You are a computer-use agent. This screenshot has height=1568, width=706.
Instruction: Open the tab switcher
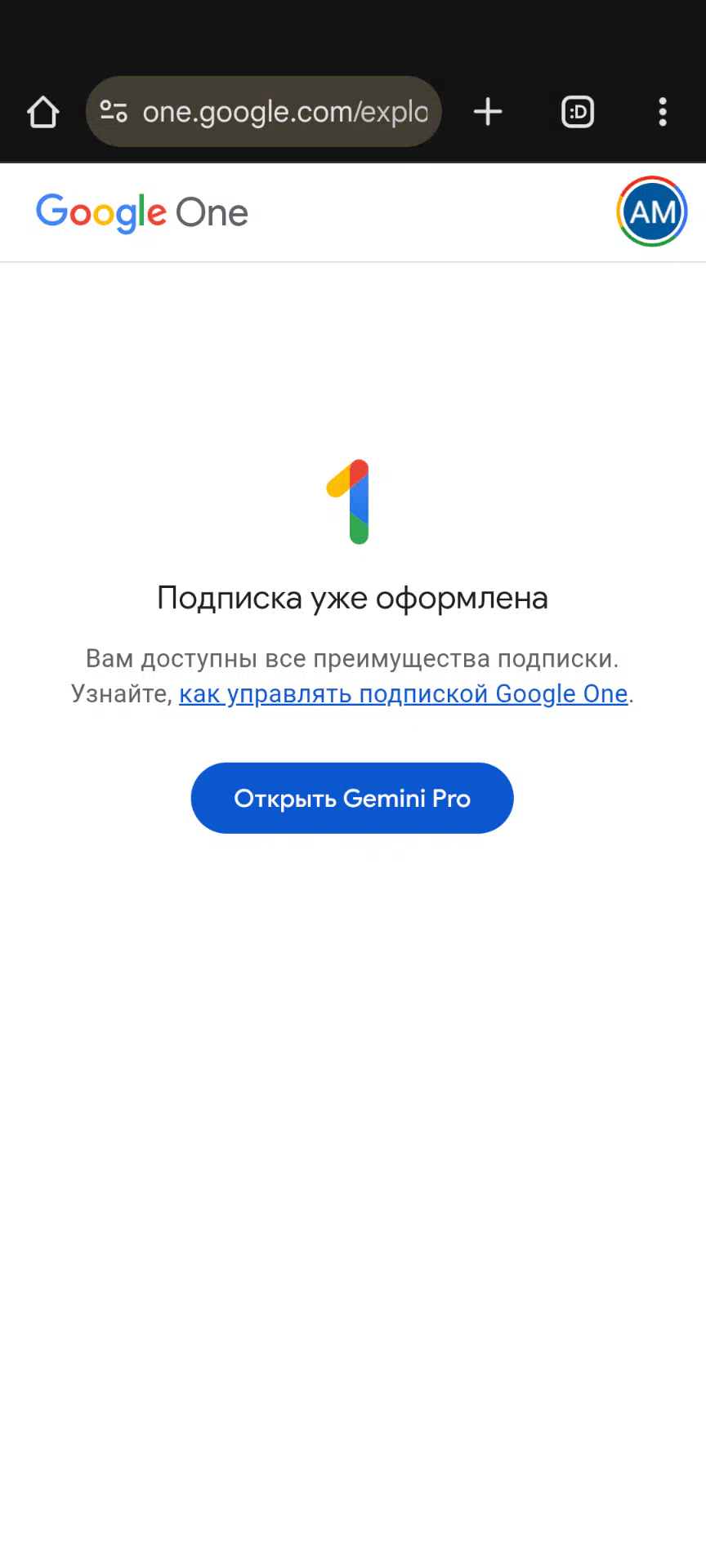[x=578, y=112]
